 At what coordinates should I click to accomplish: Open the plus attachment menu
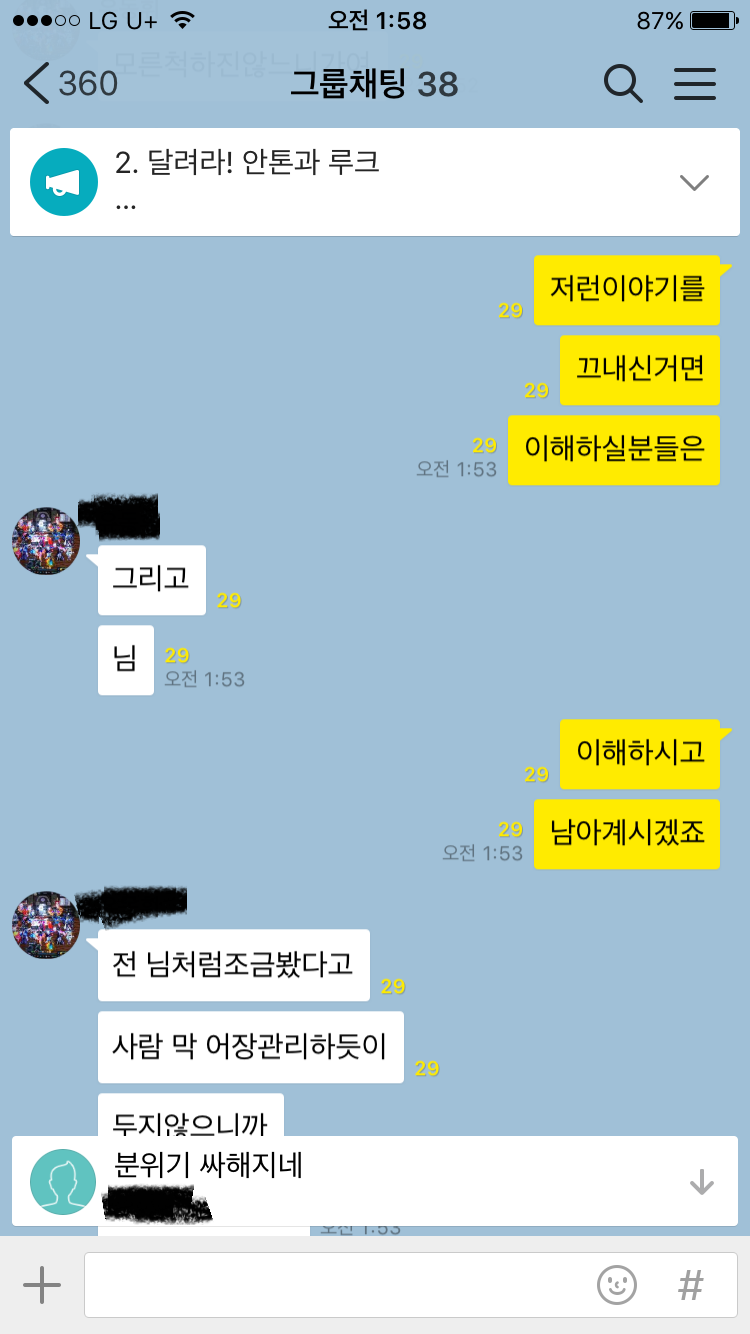coord(42,1285)
